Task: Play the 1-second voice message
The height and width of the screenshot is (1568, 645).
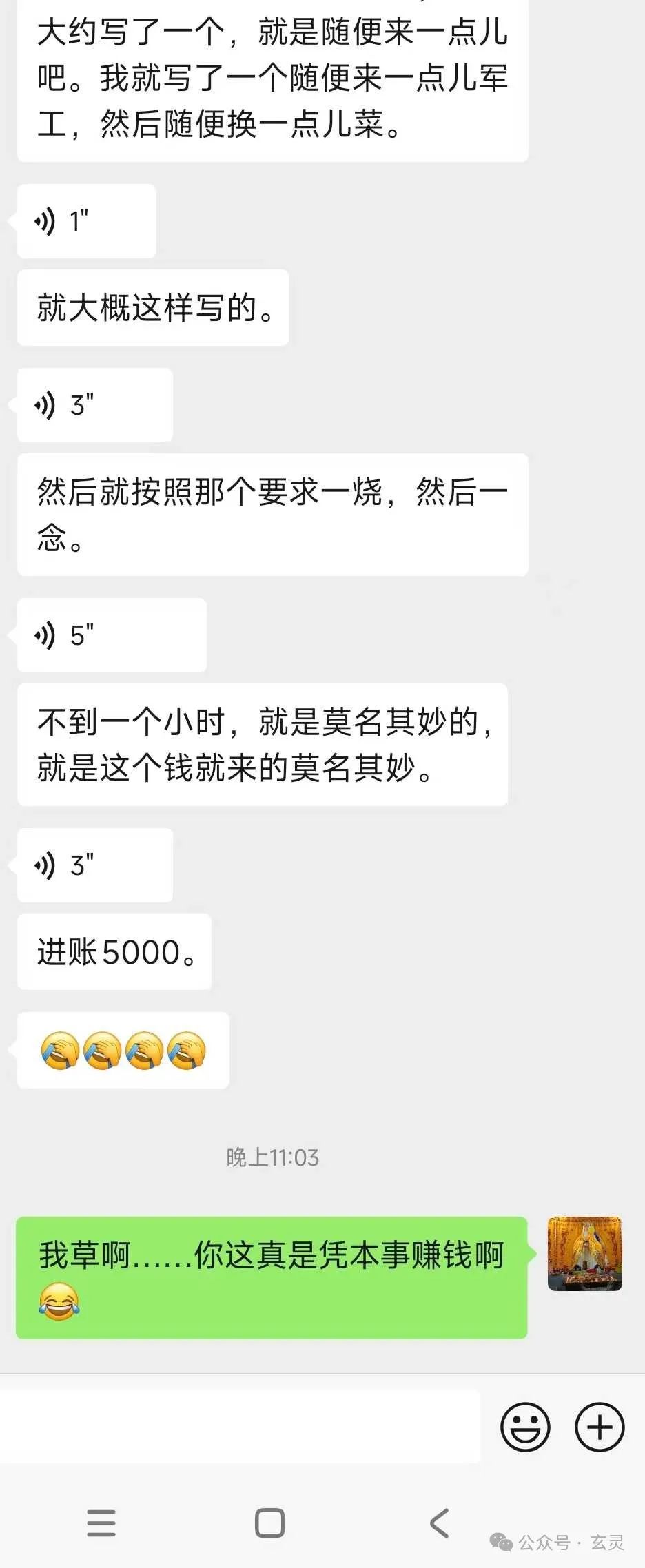Action: tap(85, 221)
